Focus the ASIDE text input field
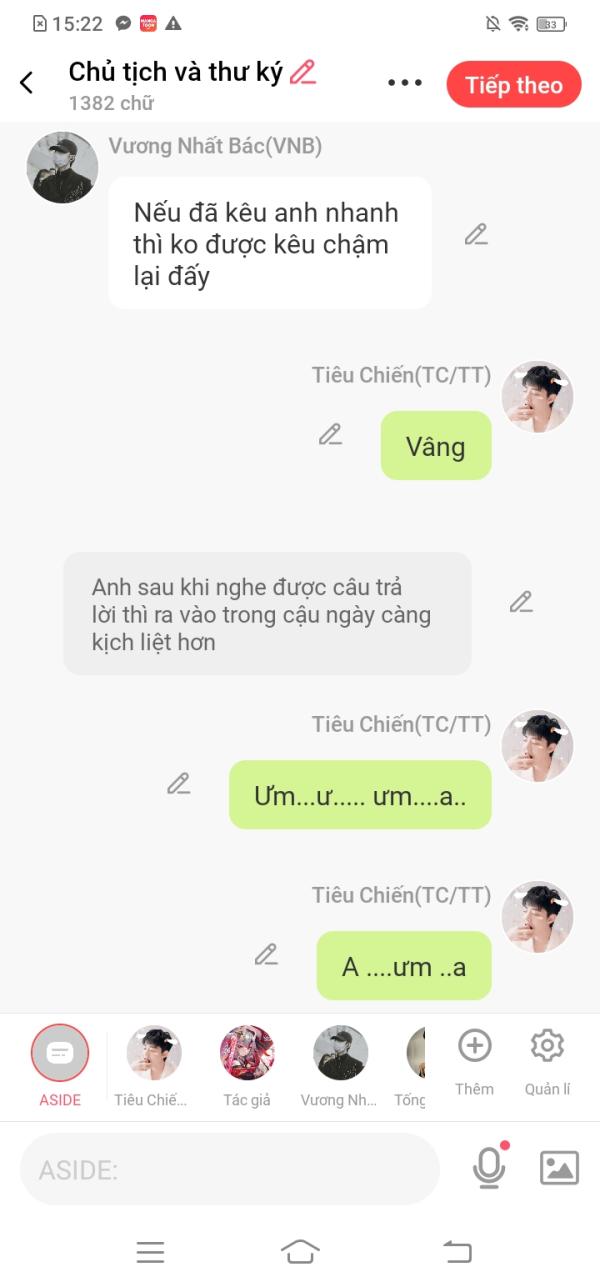Image resolution: width=600 pixels, height=1287 pixels. pyautogui.click(x=230, y=1169)
